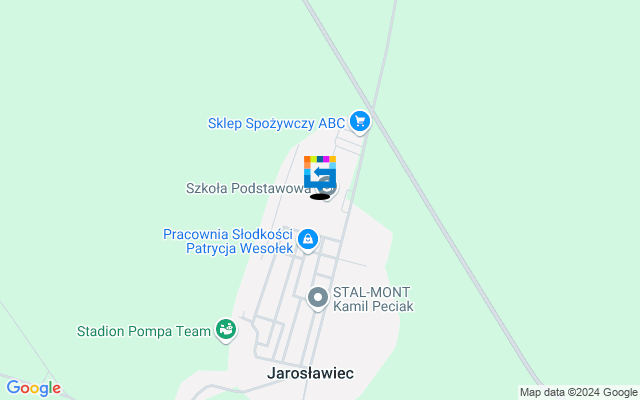Select the Szkoła Podstawowa school marker
The image size is (640, 400).
pyautogui.click(x=328, y=188)
